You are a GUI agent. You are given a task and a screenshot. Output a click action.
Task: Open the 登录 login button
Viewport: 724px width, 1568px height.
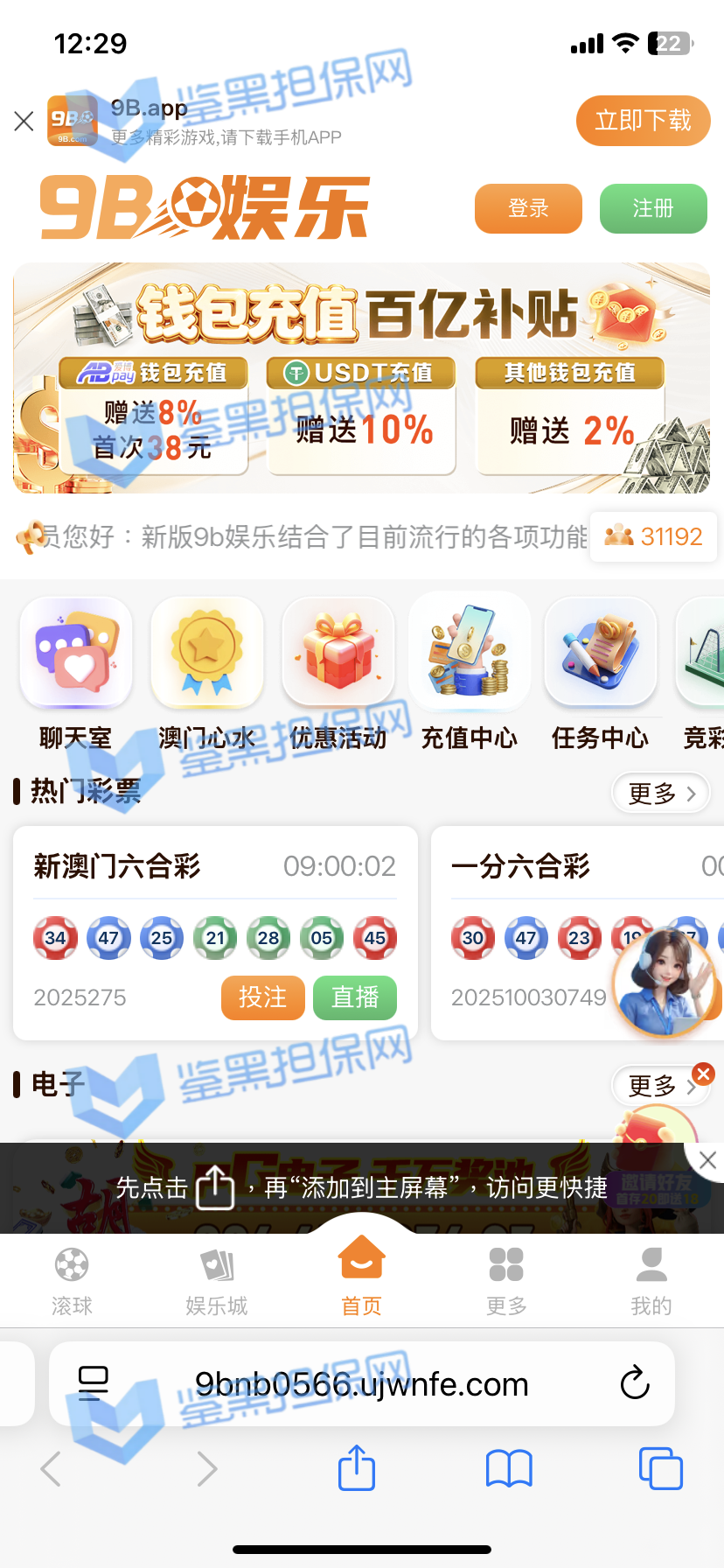[x=528, y=208]
